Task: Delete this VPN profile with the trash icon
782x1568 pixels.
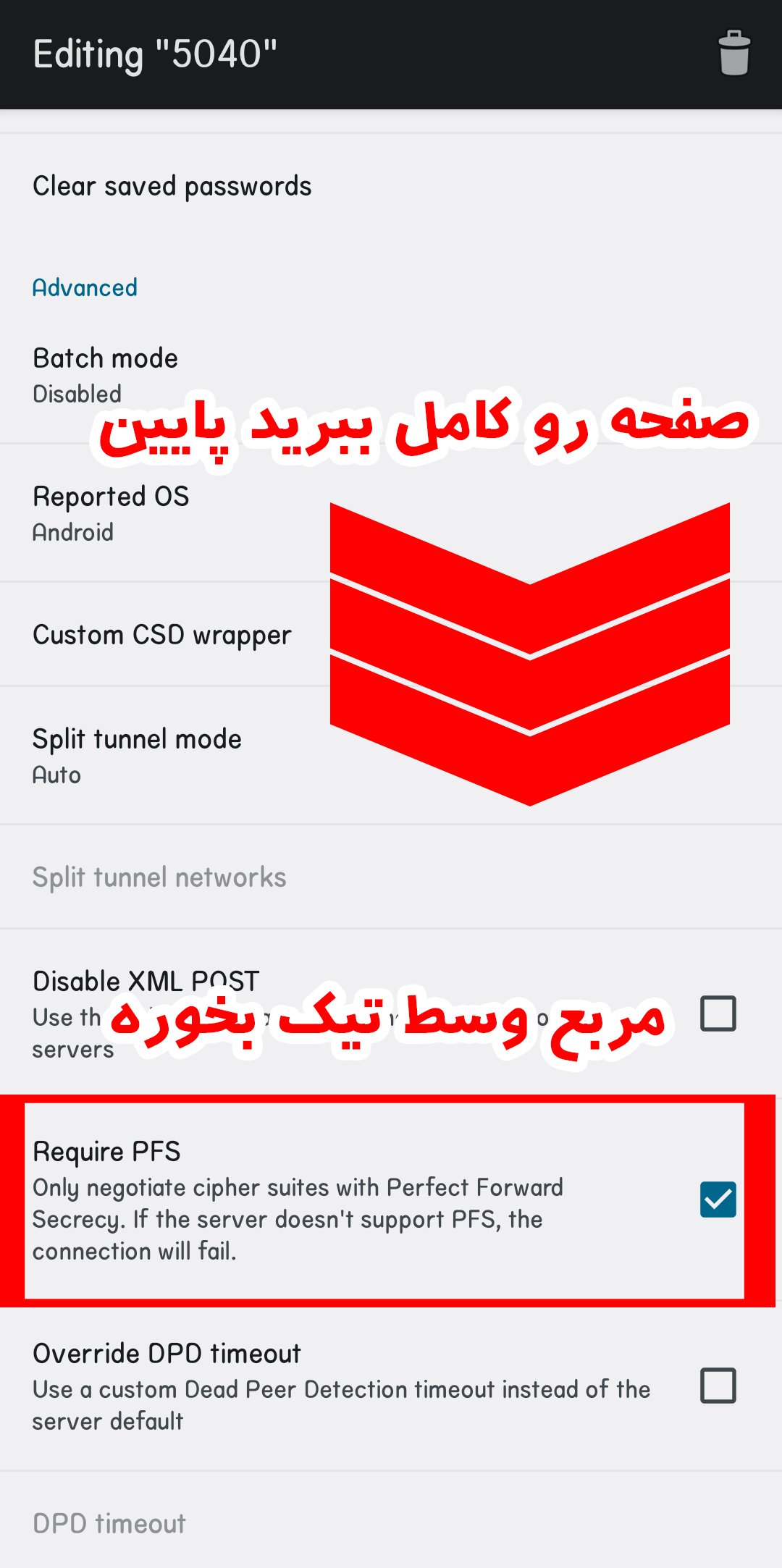Action: (x=733, y=54)
